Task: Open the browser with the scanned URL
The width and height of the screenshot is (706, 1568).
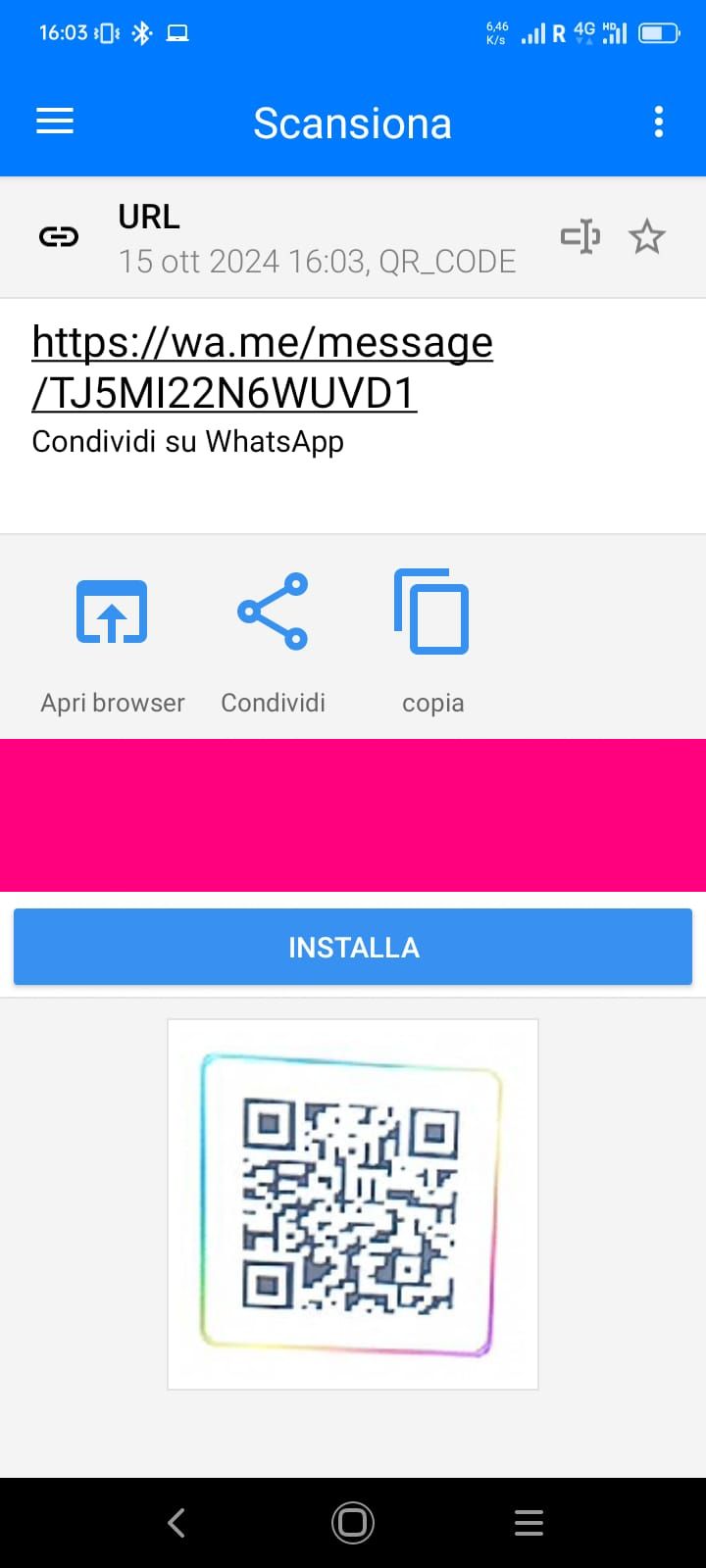Action: pyautogui.click(x=112, y=637)
